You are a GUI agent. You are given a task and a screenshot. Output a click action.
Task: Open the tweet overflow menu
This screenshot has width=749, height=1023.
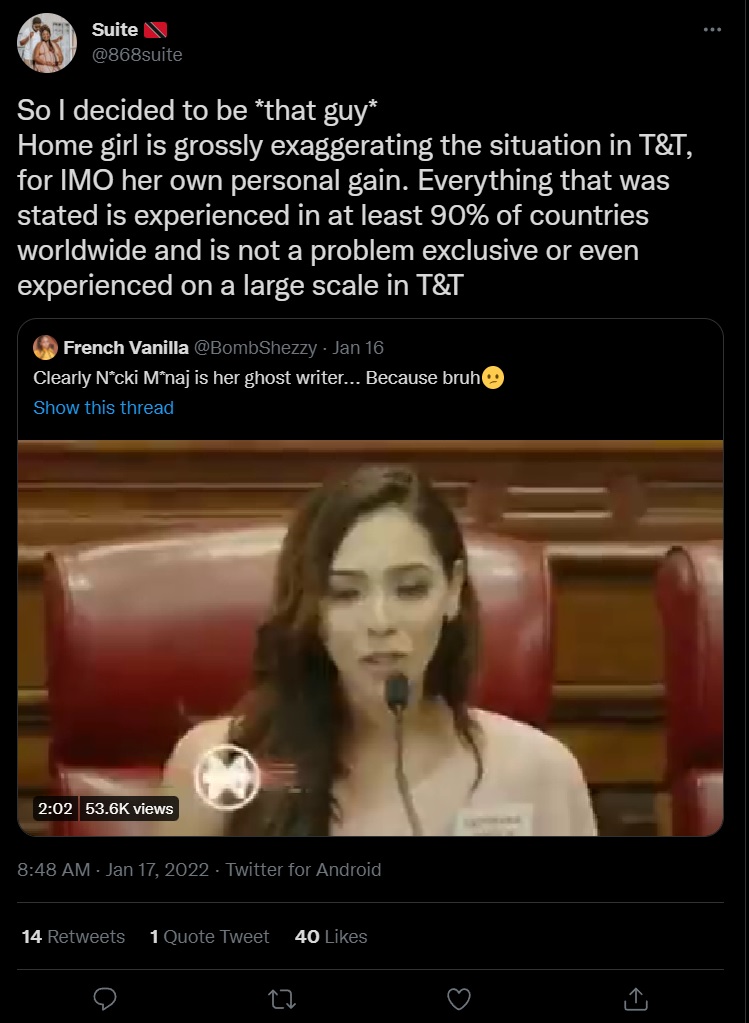(x=712, y=30)
